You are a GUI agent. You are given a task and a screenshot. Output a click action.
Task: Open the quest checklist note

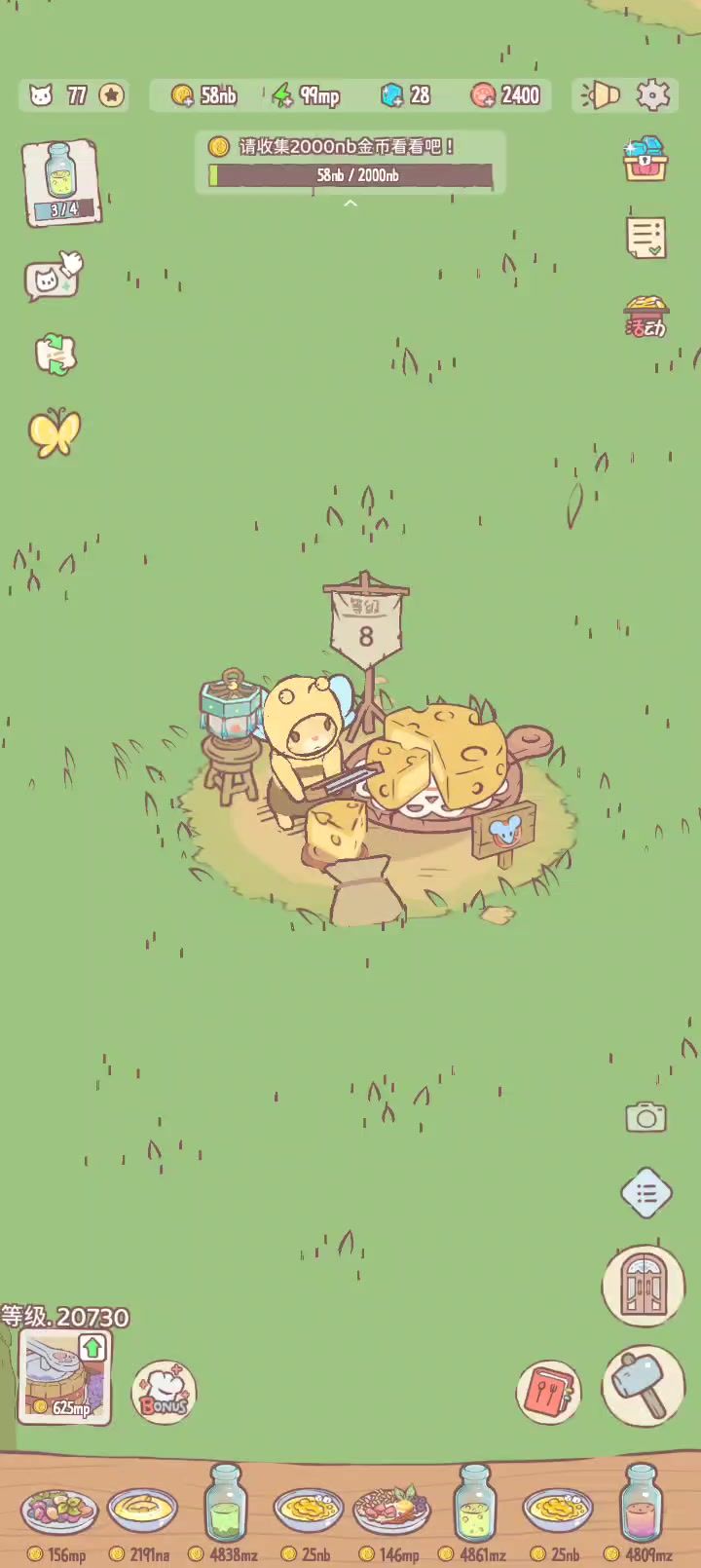[645, 237]
